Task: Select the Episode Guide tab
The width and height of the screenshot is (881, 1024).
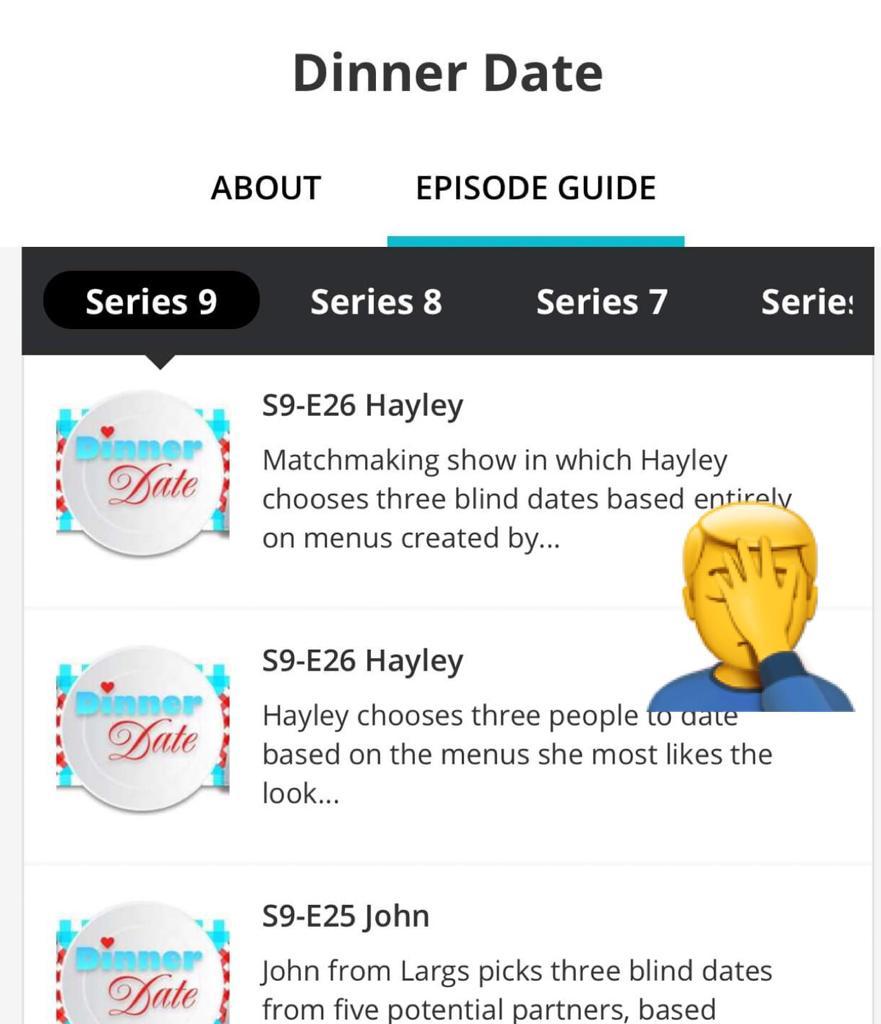Action: point(535,188)
